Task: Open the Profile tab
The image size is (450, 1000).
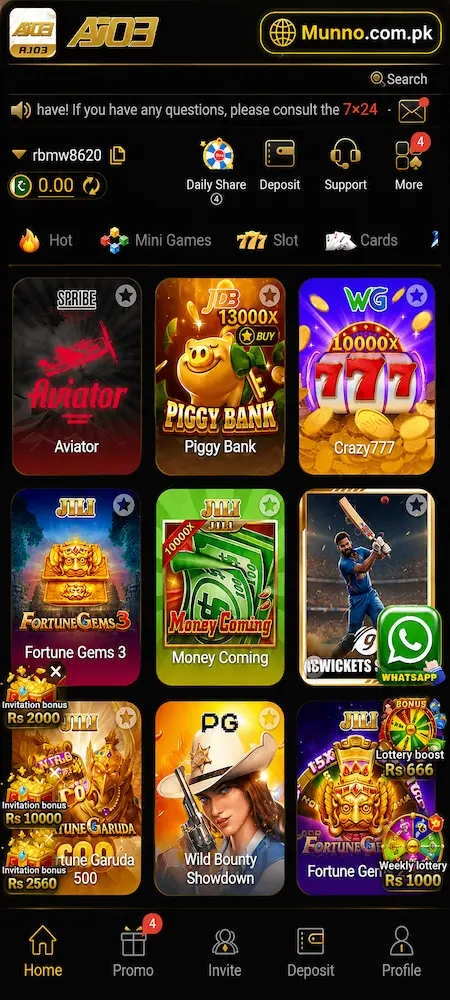Action: [x=401, y=951]
